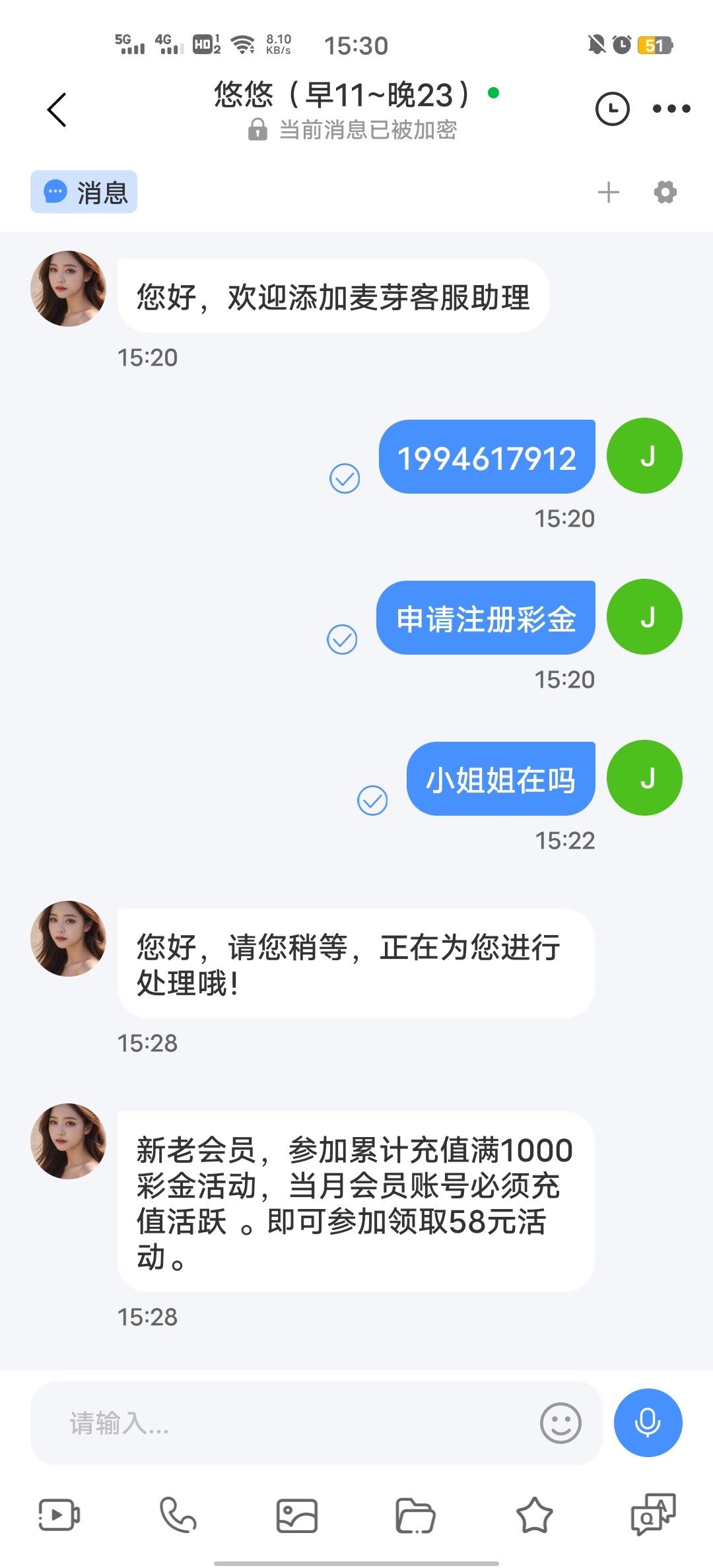Select the 消息 tab
Viewport: 713px width, 1568px height.
[84, 192]
